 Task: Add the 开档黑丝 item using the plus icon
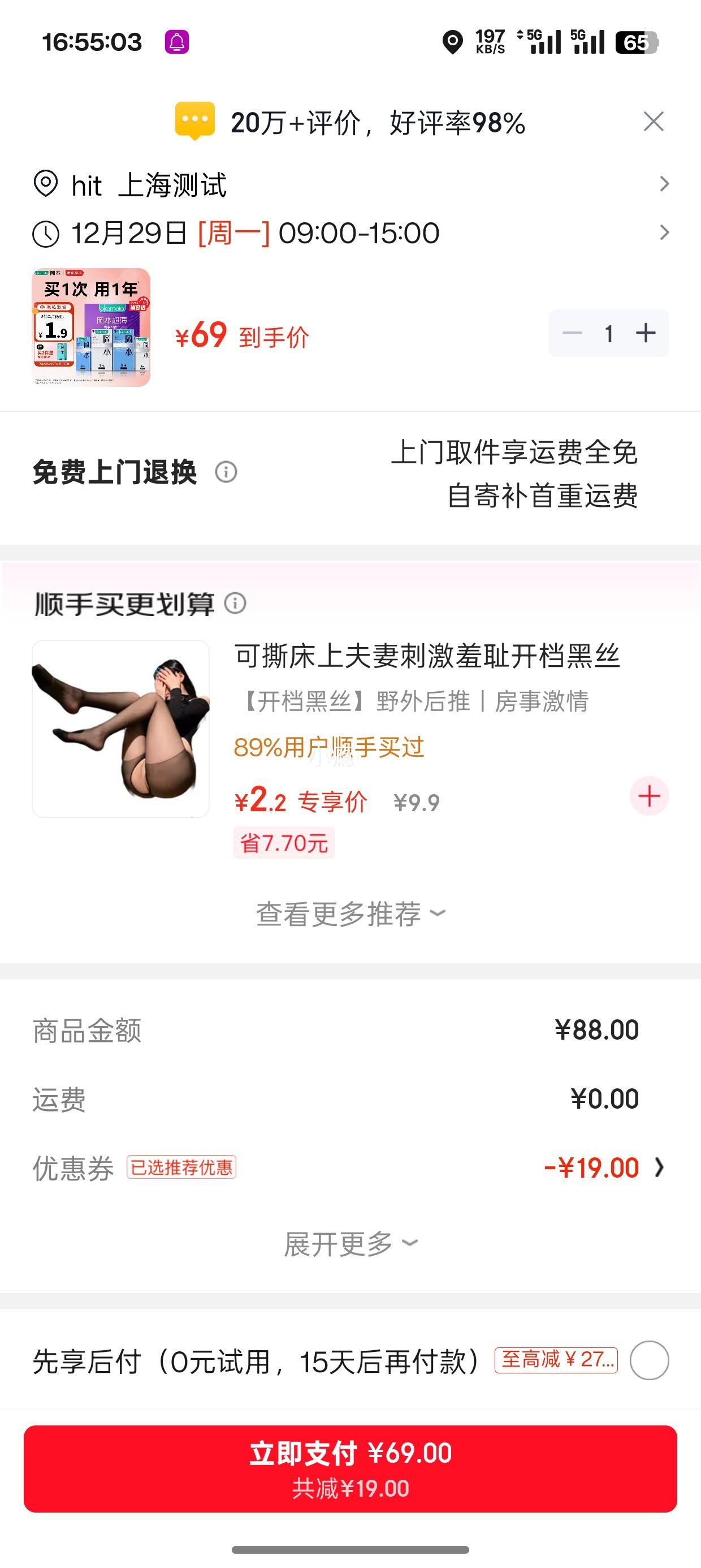pos(650,794)
